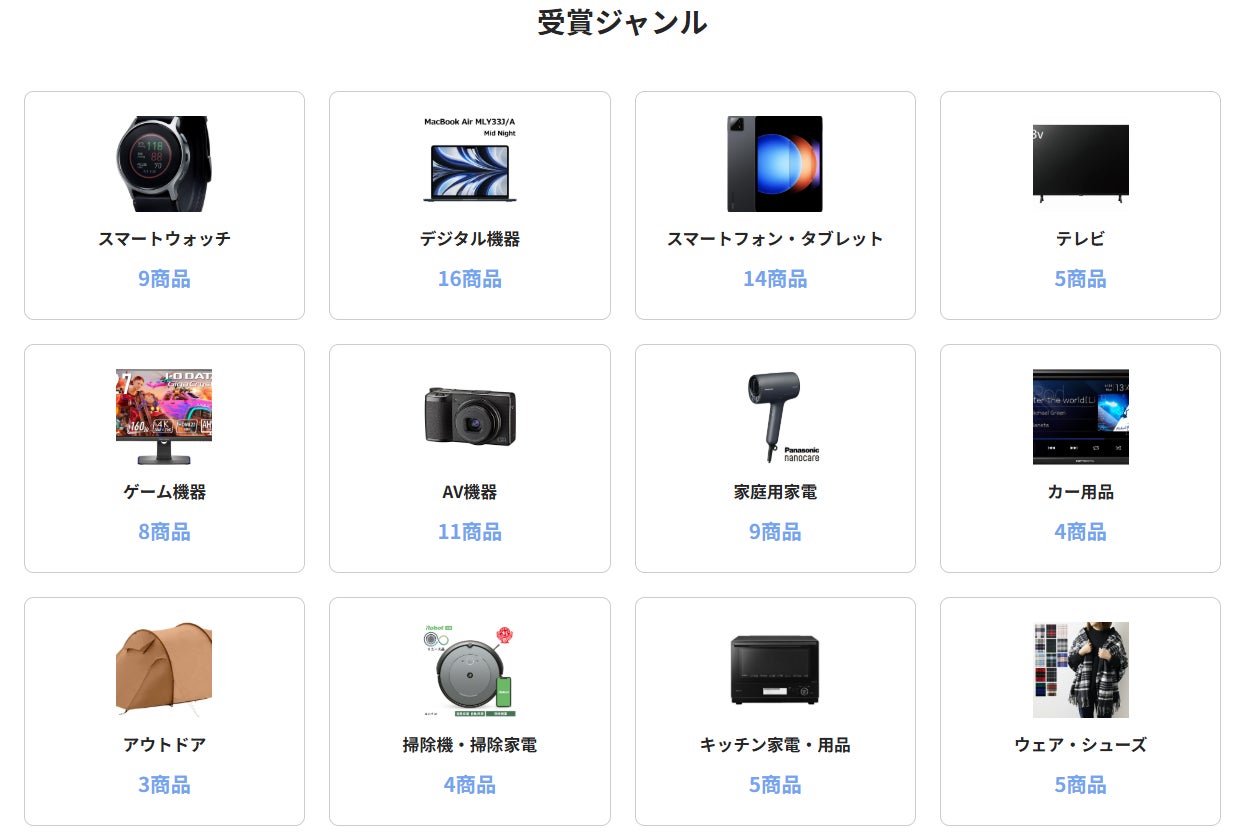Select 掃除機・掃除家電 category
1242x838 pixels.
470,712
